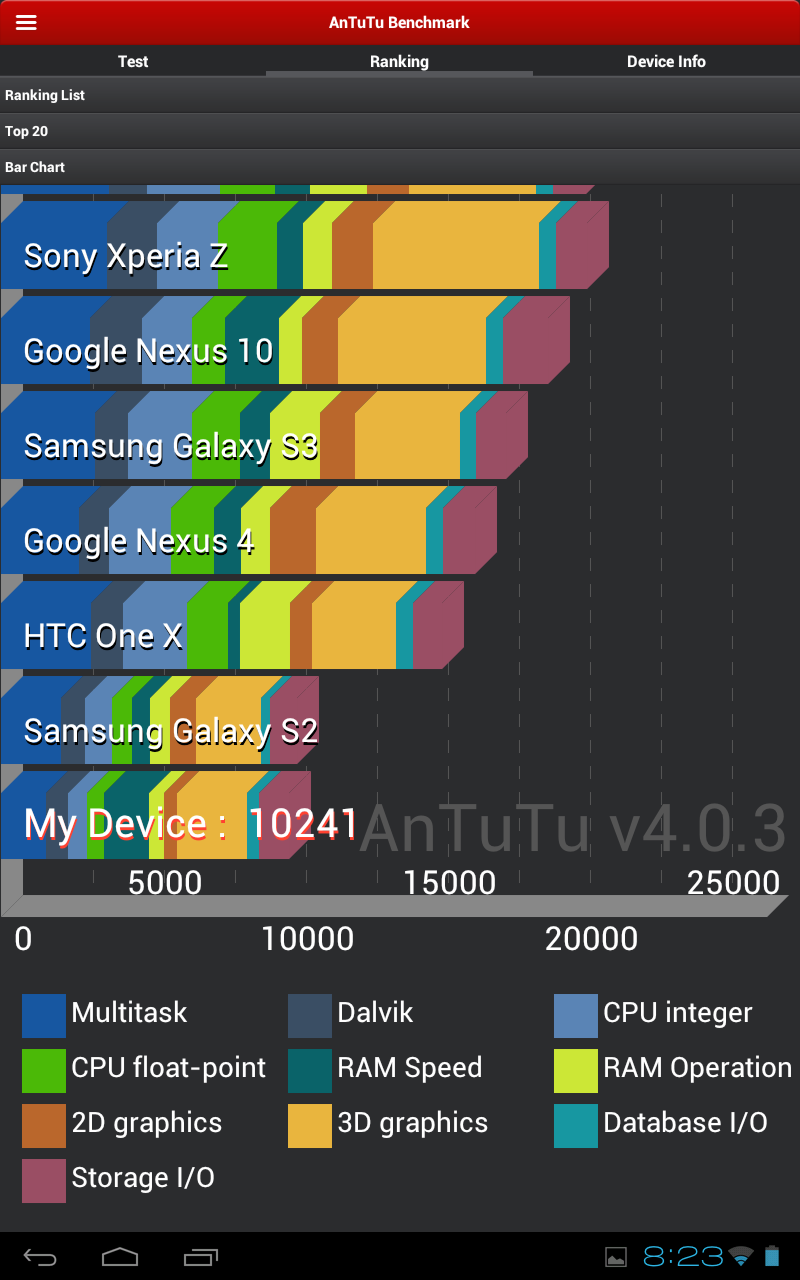Screen dimensions: 800x1280
Task: Open the hamburger drawer menu
Action: (26, 22)
